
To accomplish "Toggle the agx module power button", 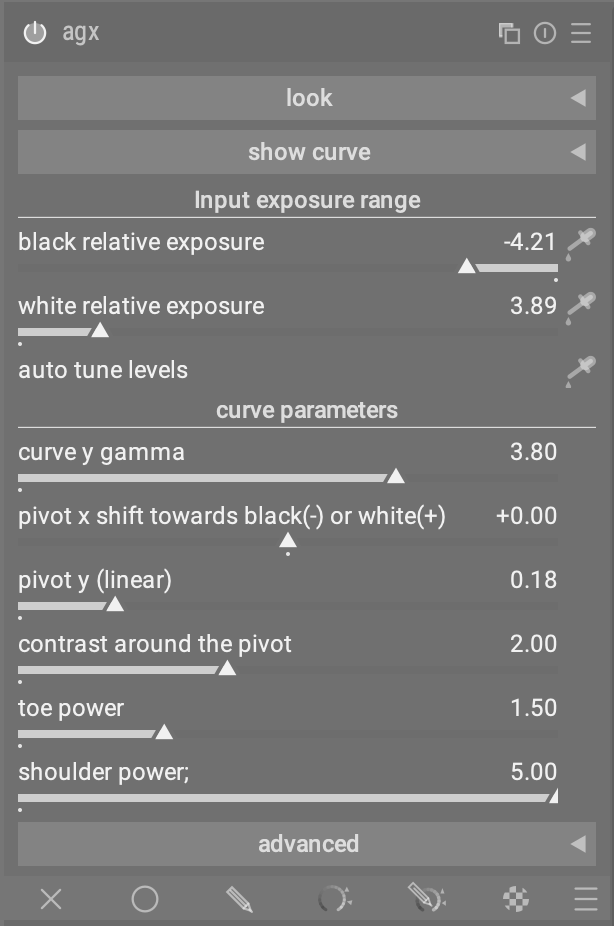I will [35, 33].
